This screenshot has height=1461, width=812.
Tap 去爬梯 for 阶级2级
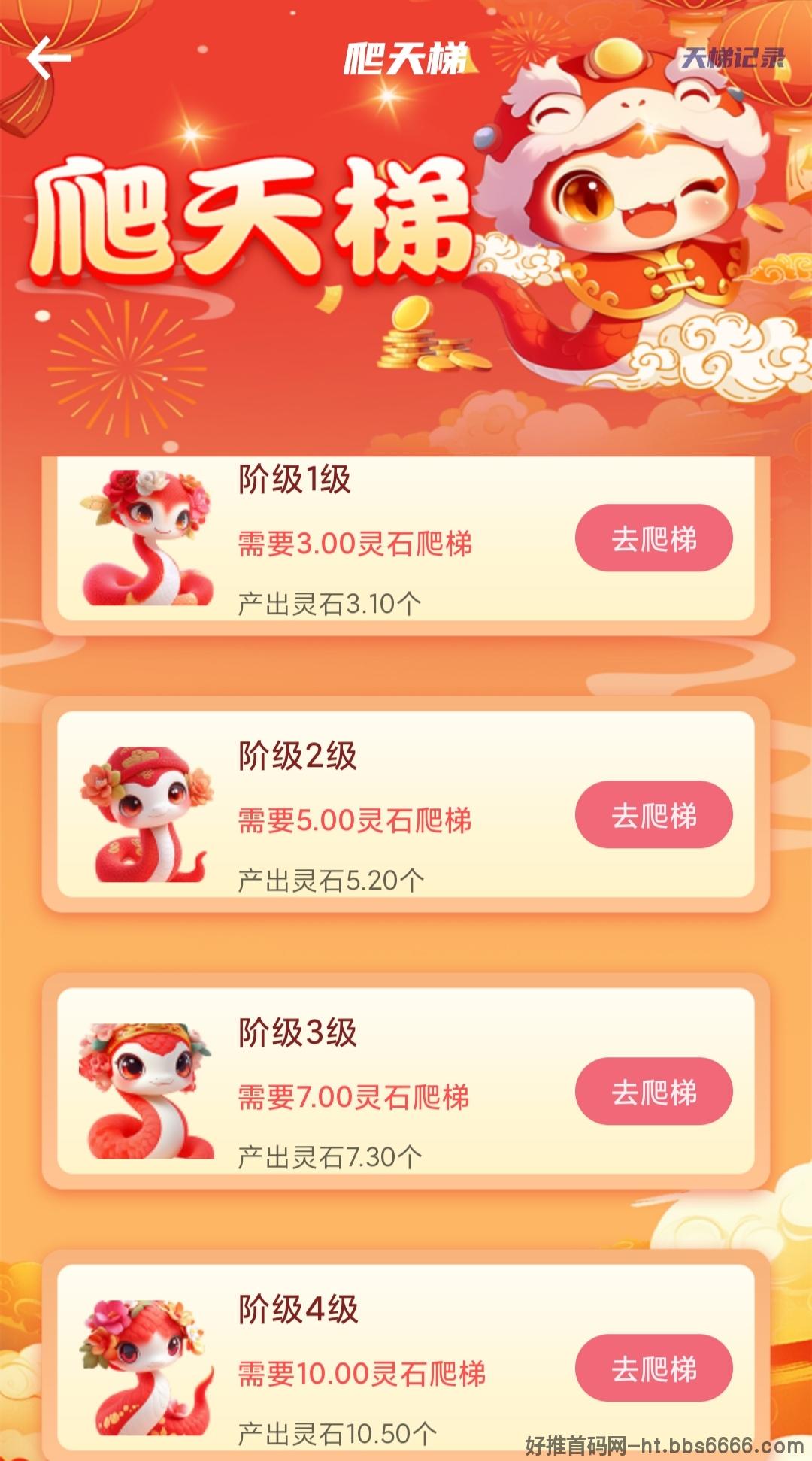[653, 815]
